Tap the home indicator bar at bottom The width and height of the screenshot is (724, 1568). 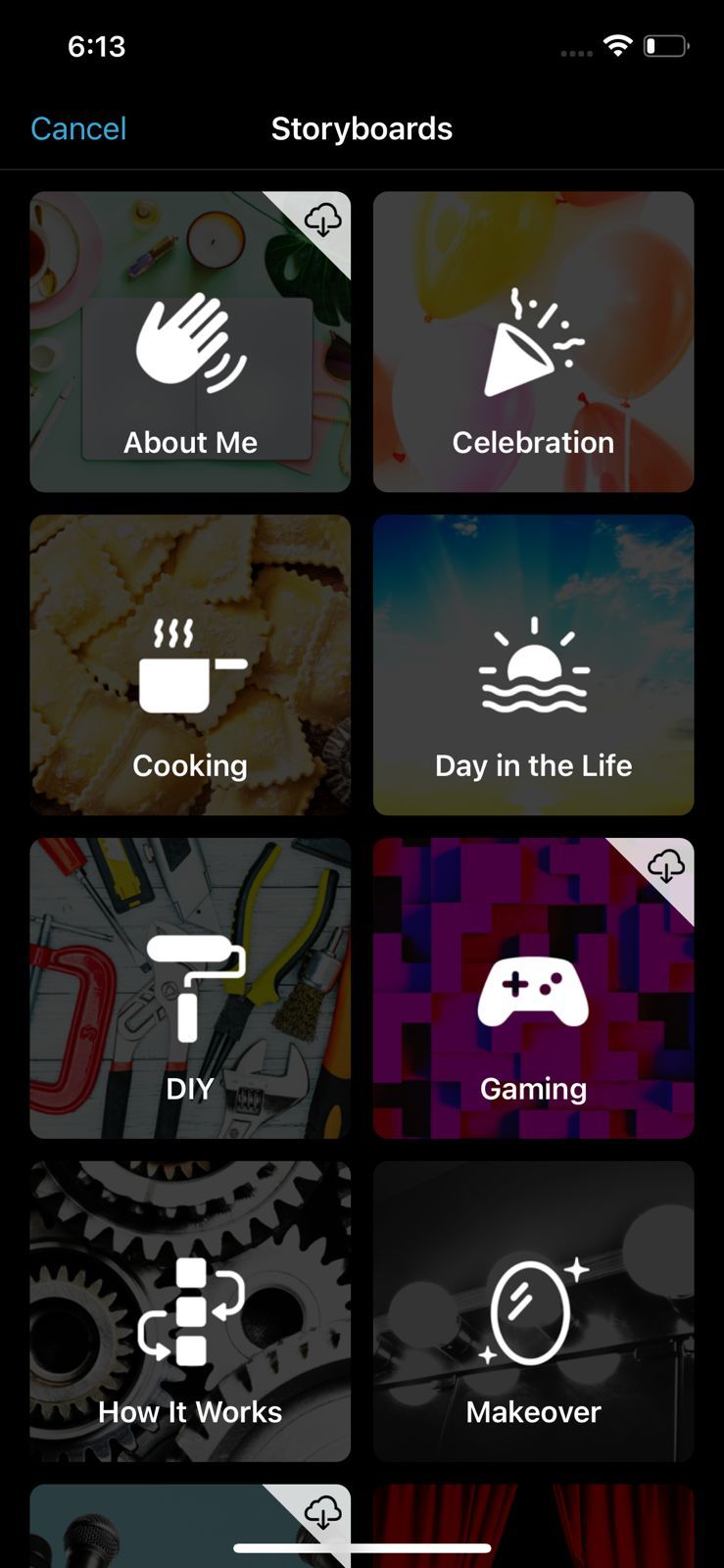coord(362,1548)
